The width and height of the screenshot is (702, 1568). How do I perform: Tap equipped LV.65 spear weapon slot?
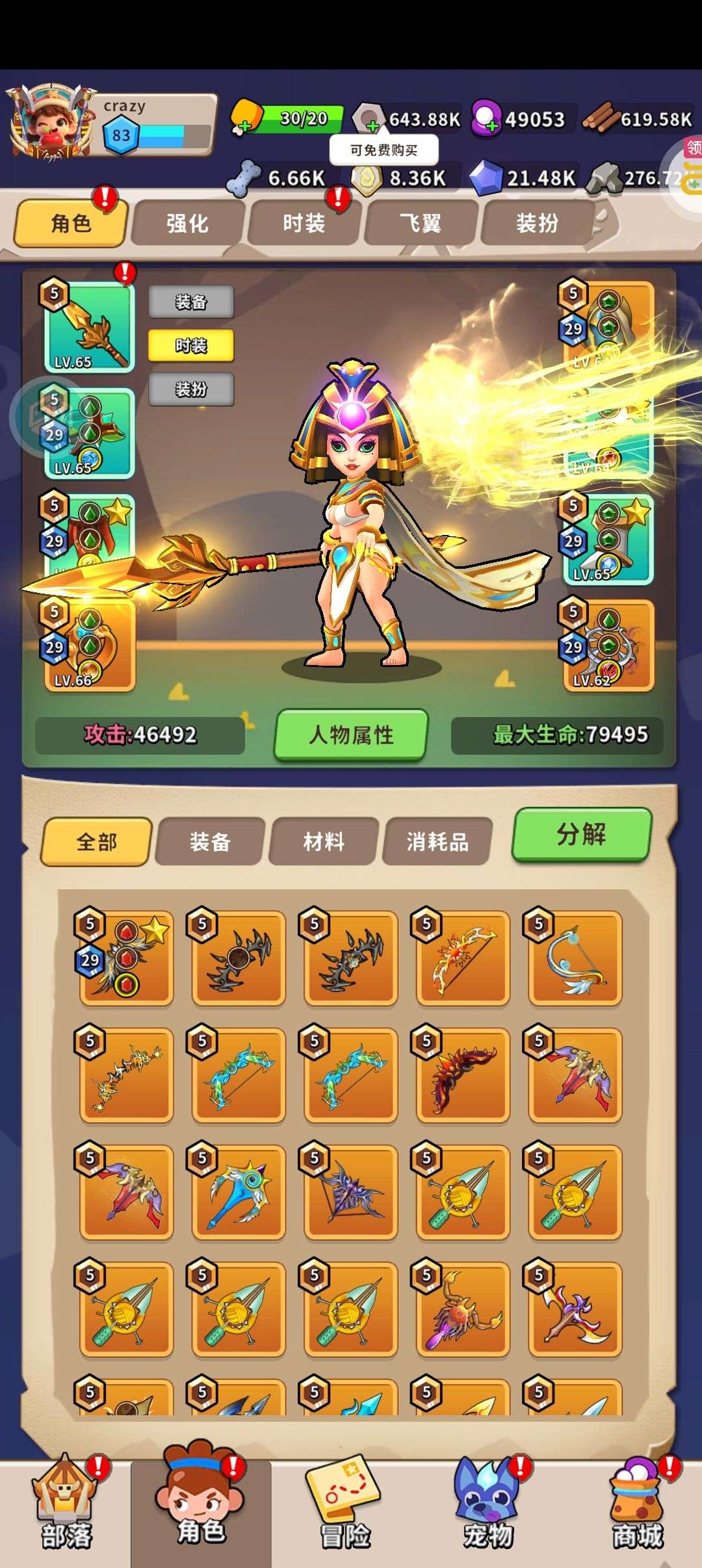tap(88, 327)
